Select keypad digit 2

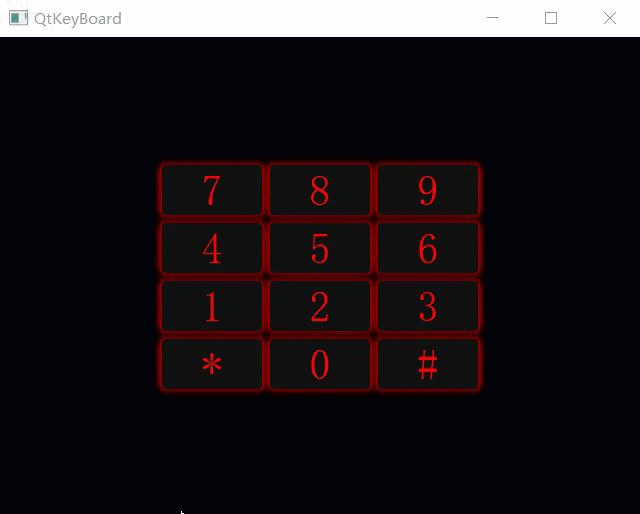point(319,306)
